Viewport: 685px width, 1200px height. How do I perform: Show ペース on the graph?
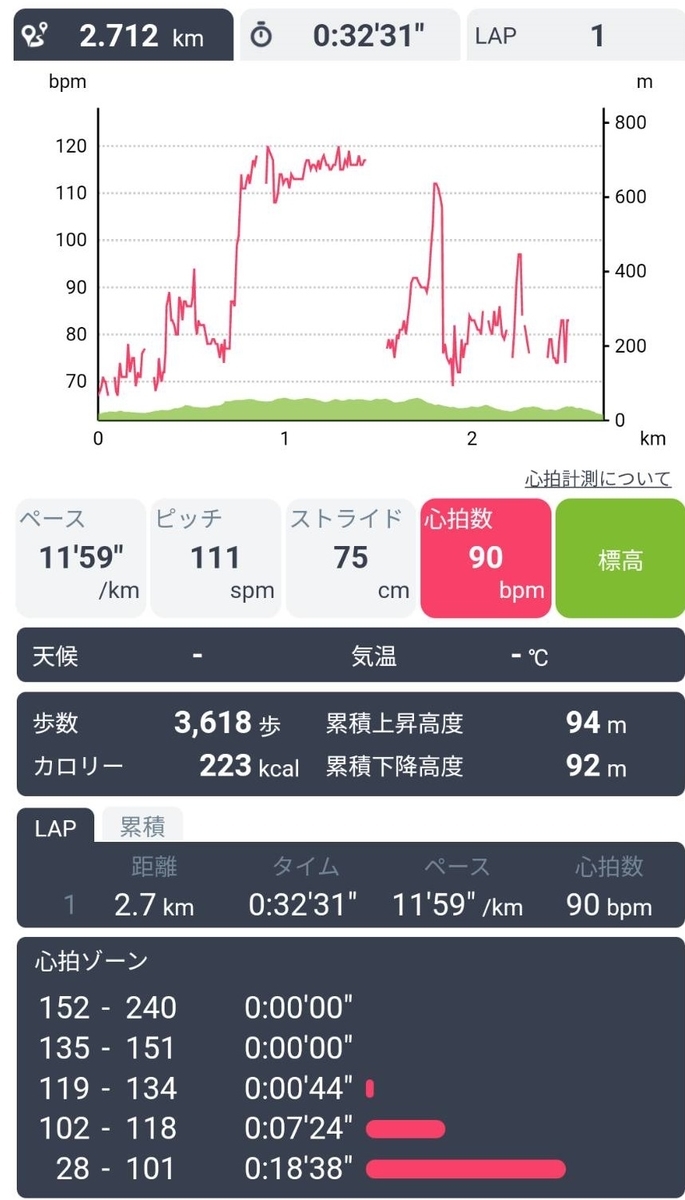[80, 557]
